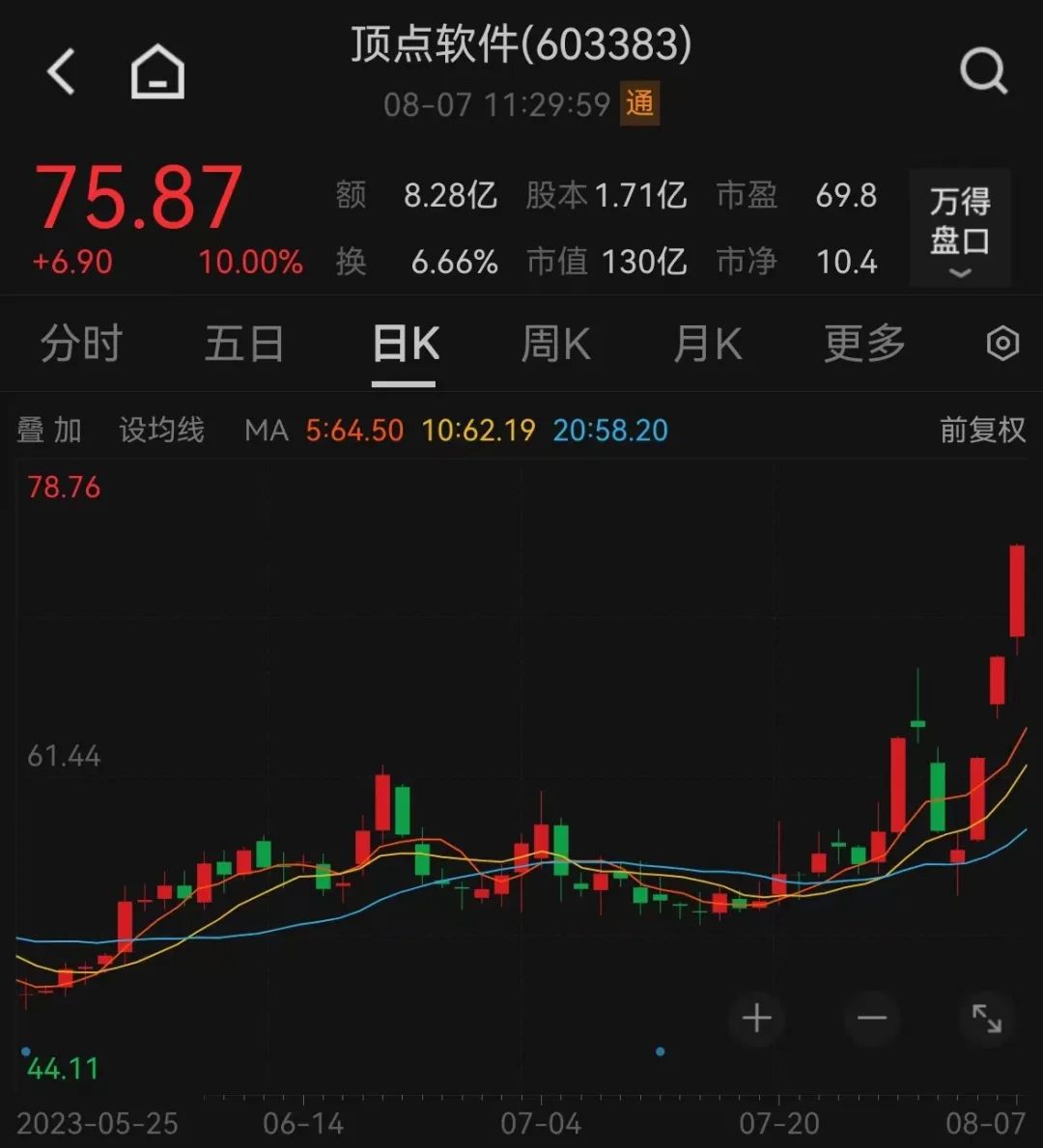Tap 叠加 to overlay another stock
1043x1148 pixels.
tap(49, 430)
